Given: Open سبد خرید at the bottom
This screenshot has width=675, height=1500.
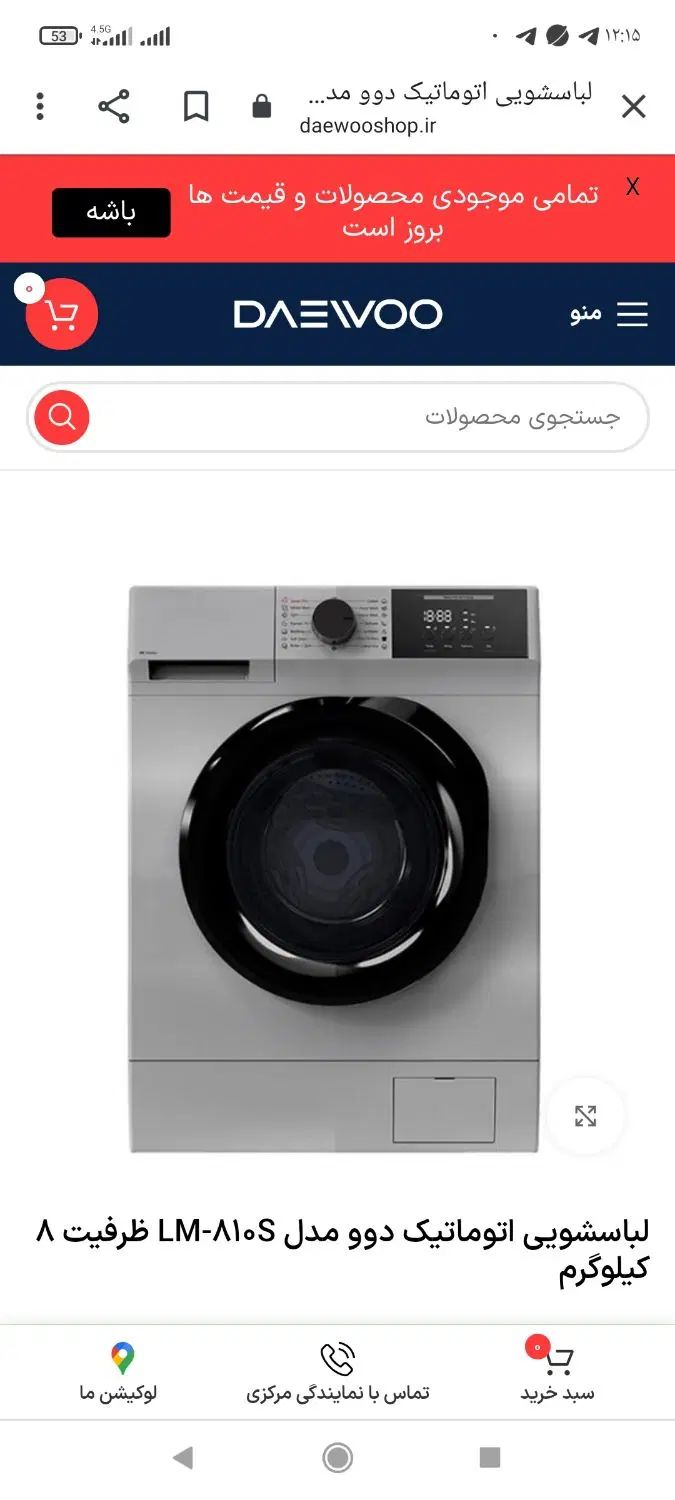Looking at the screenshot, I should (556, 1374).
